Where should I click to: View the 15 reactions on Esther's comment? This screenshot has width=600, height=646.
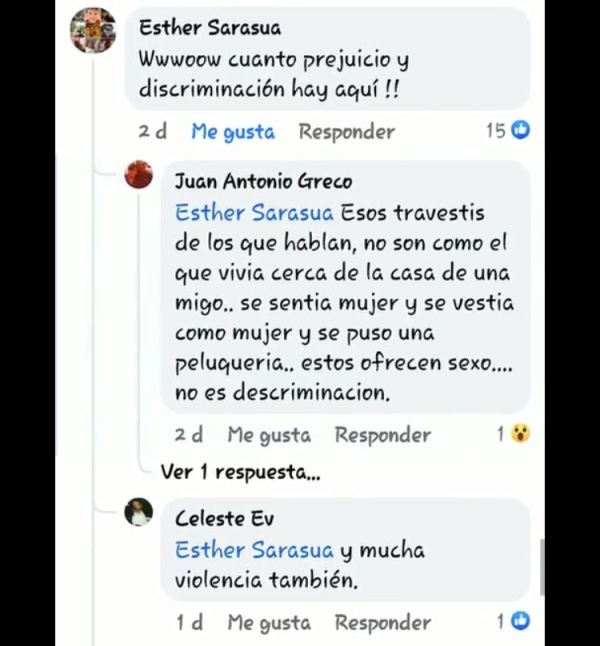coord(507,131)
